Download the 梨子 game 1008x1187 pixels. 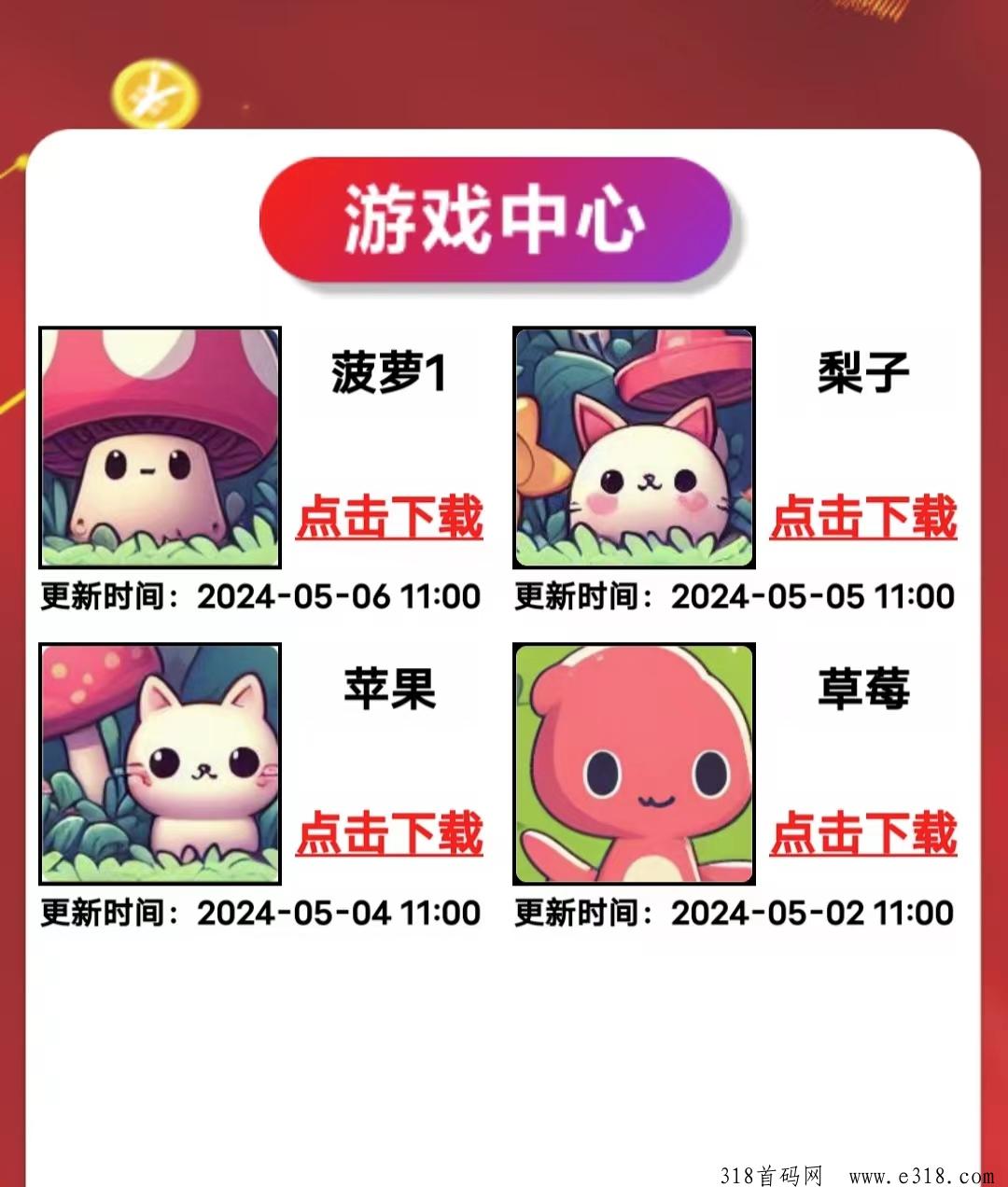point(863,518)
